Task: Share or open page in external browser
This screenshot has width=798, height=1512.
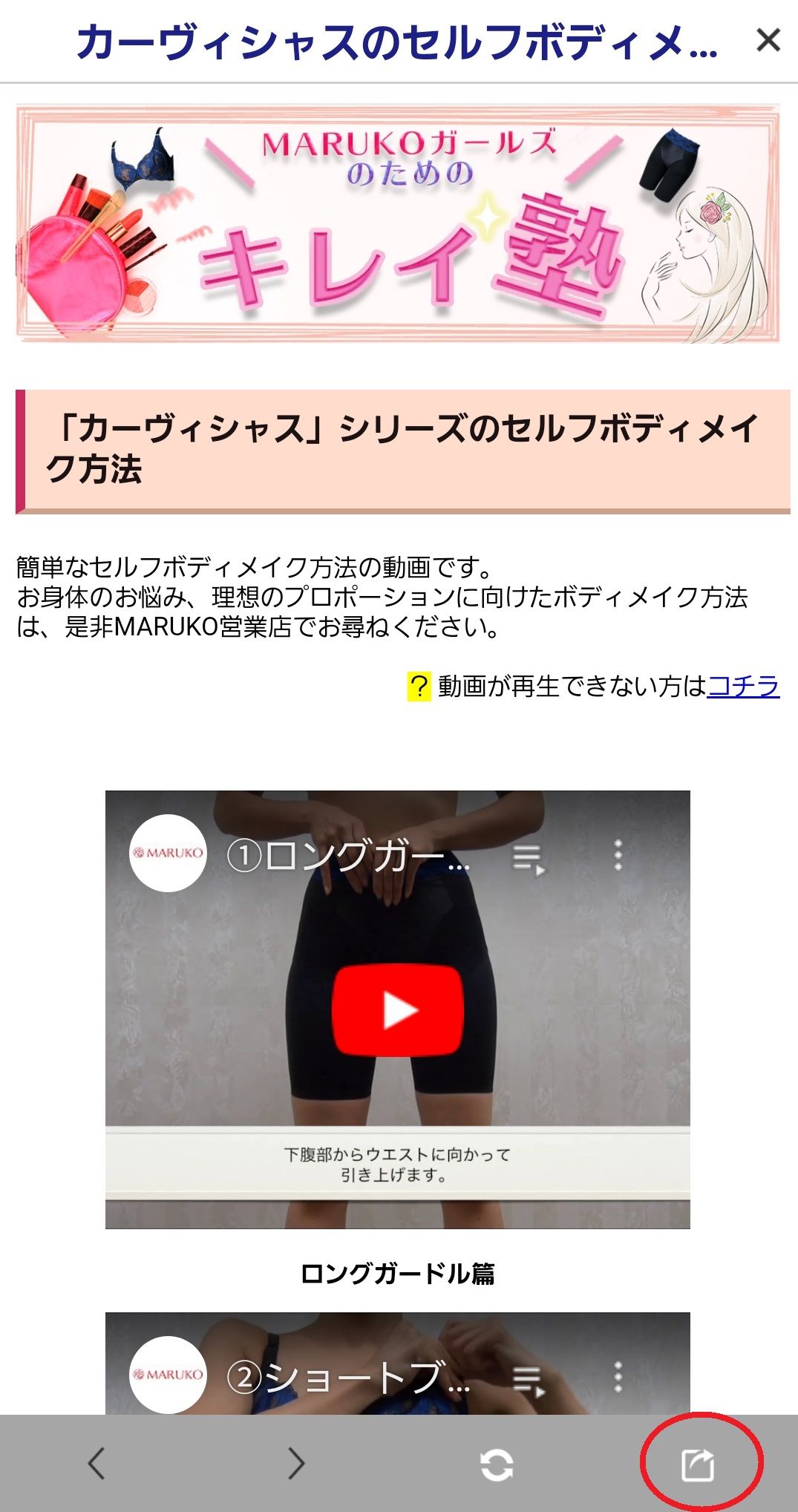Action: point(698,1464)
